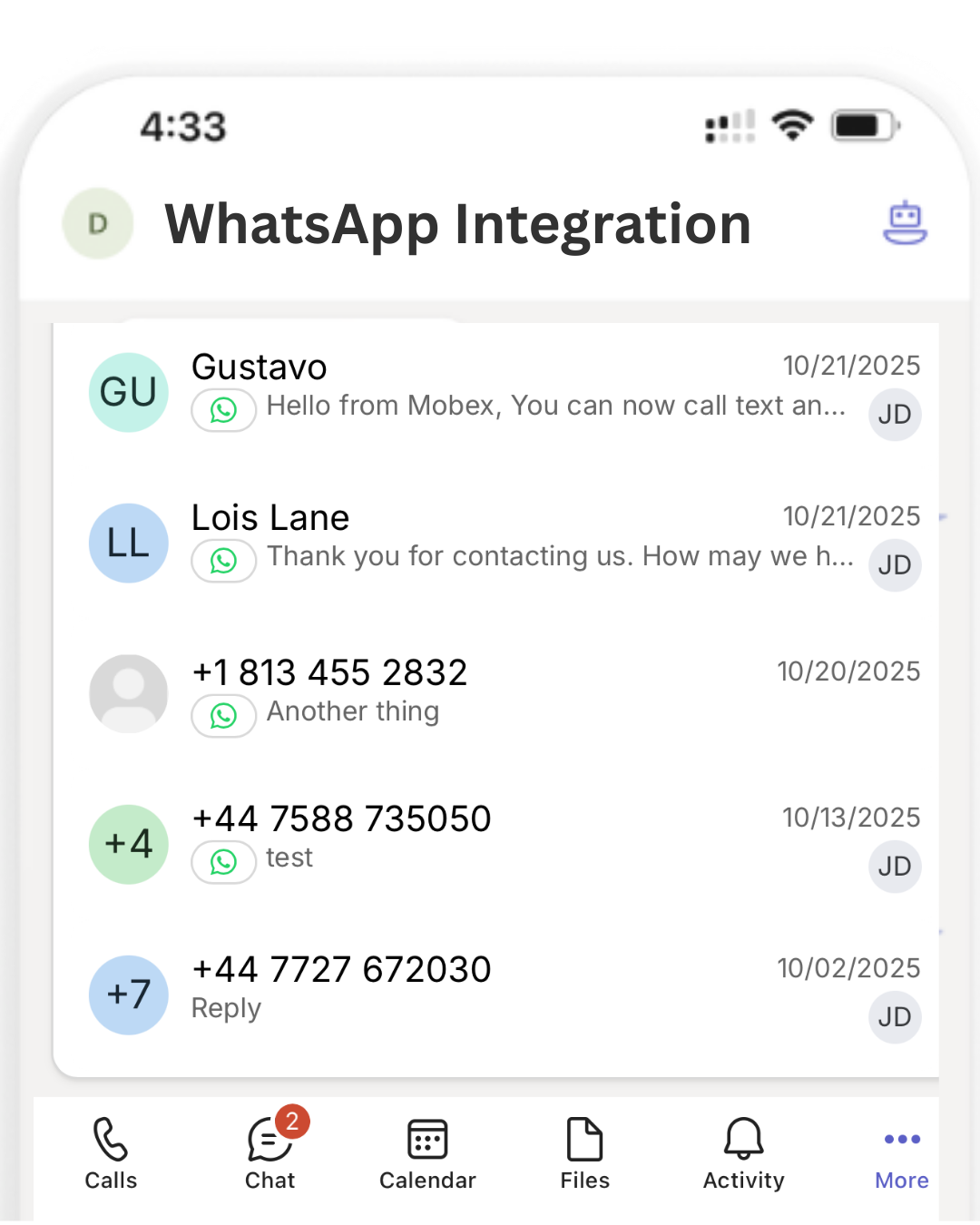Viewport: 980px width, 1225px height.
Task: Open the D profile avatar
Action: (x=98, y=223)
